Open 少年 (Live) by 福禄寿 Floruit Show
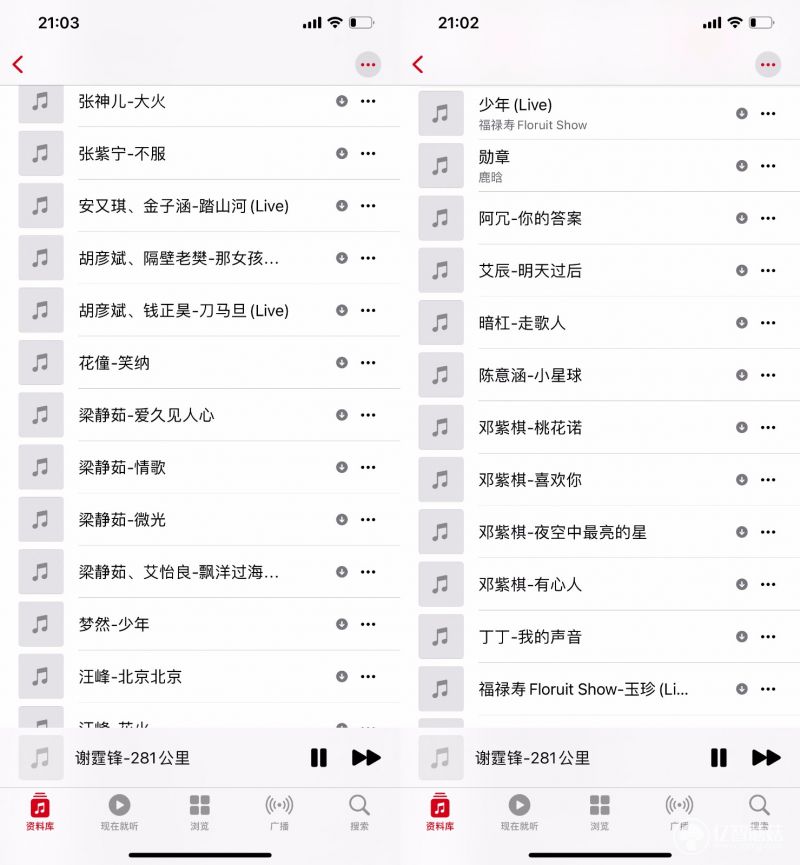This screenshot has width=800, height=865. (532, 113)
